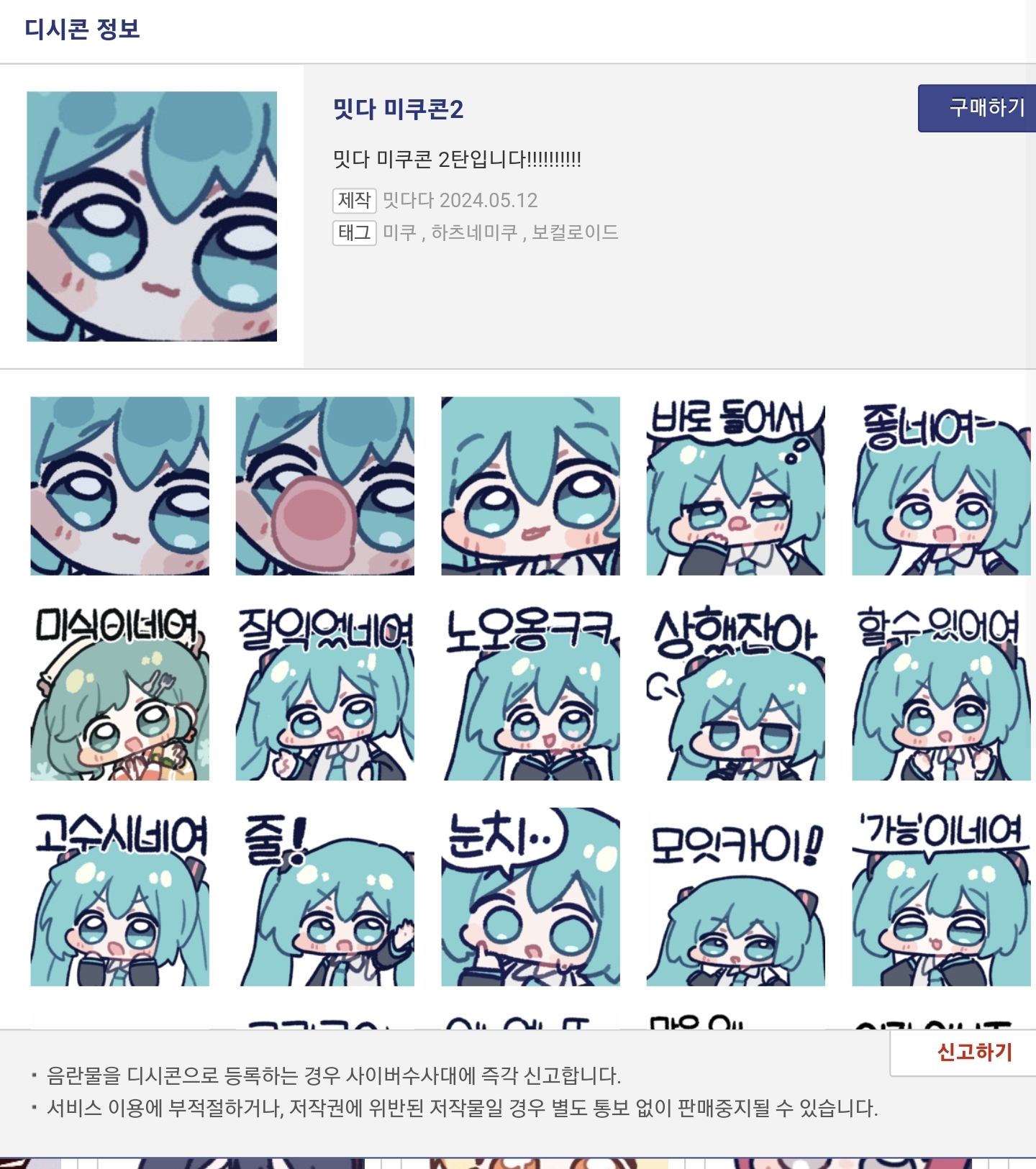Open the '가능'이네여 sticker
This screenshot has width=1036, height=1169.
point(941,897)
